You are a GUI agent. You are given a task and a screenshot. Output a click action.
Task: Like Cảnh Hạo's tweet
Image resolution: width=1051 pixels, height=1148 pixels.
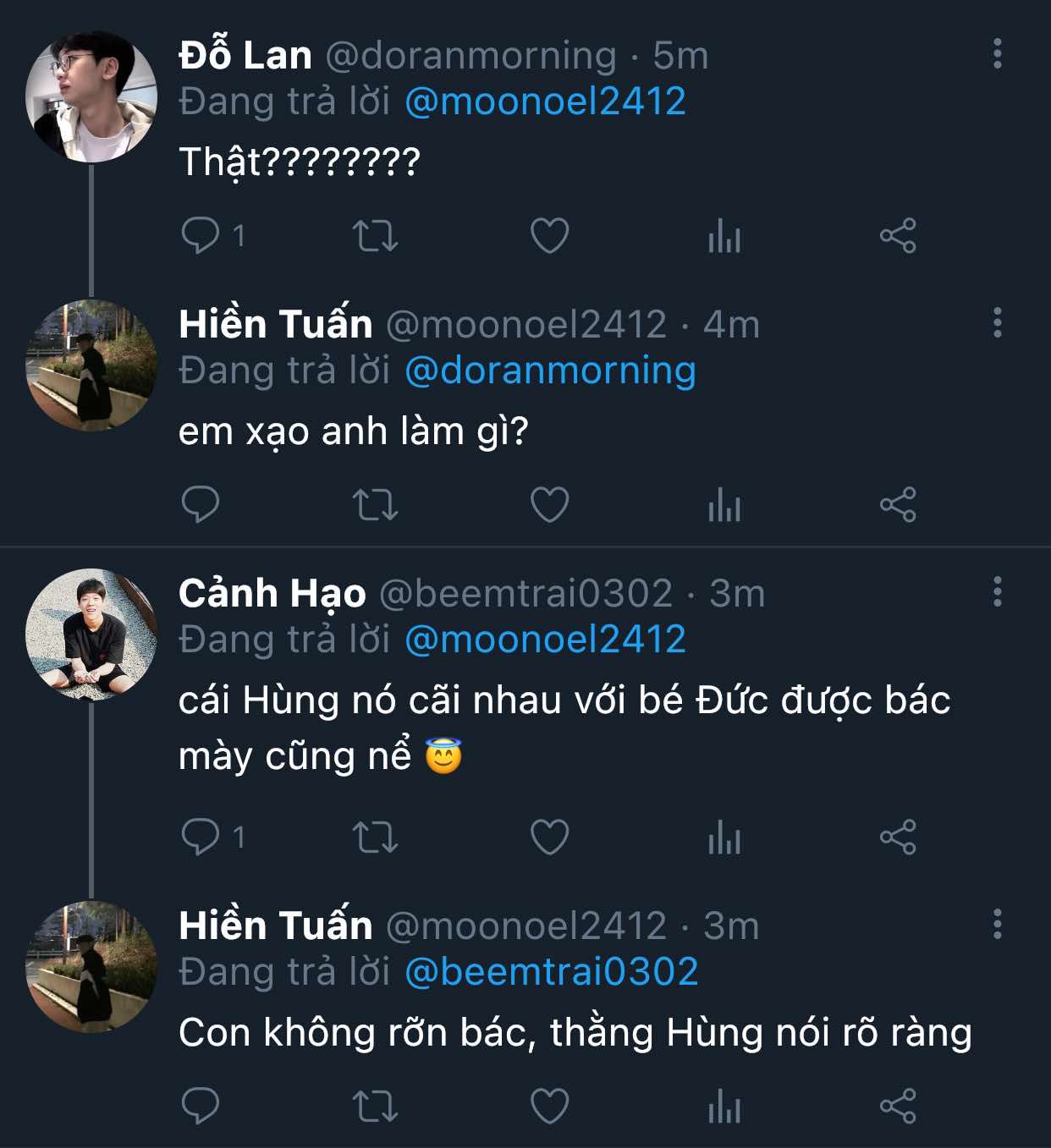pyautogui.click(x=549, y=838)
